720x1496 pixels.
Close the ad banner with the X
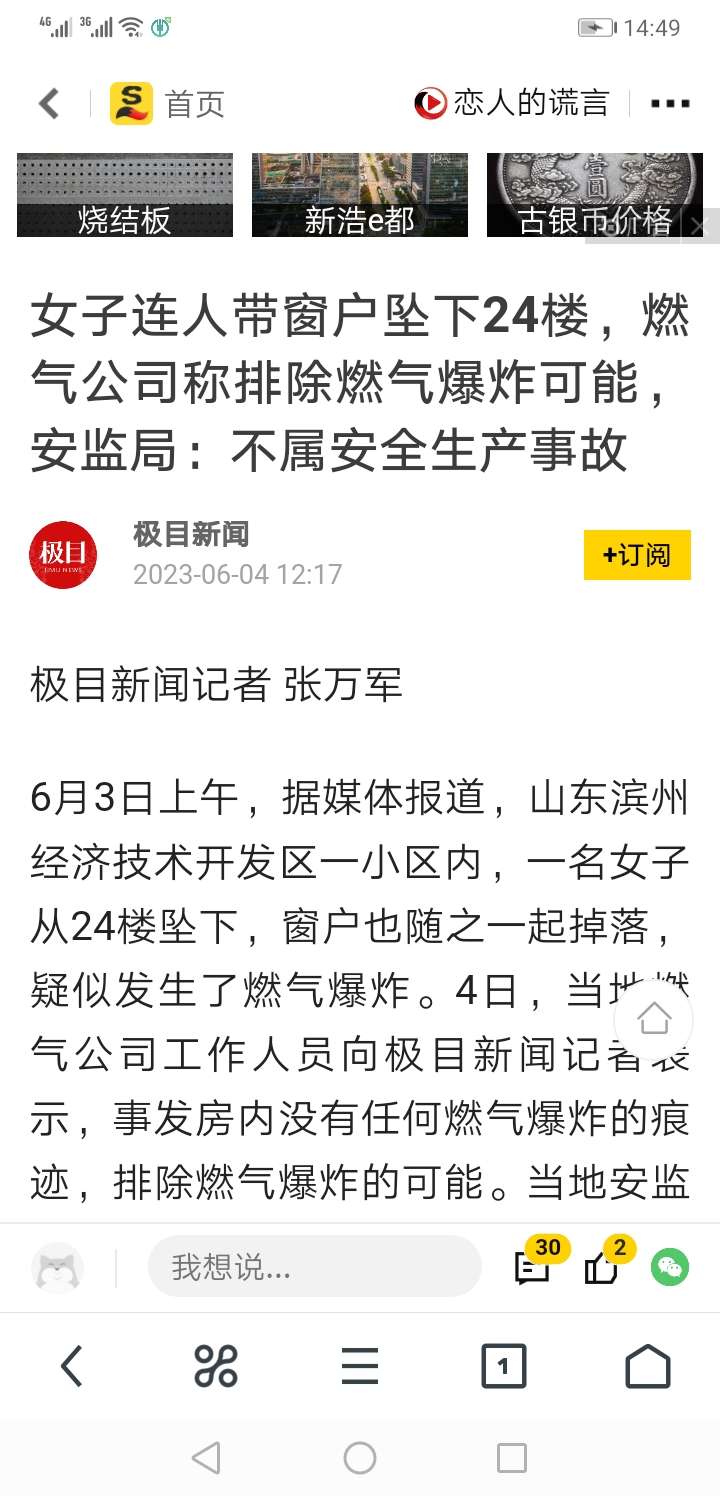click(x=700, y=226)
